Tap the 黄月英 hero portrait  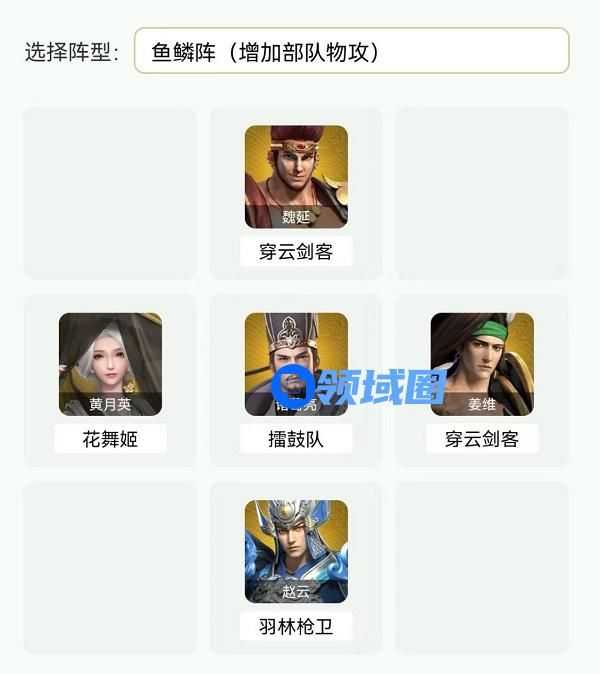110,363
